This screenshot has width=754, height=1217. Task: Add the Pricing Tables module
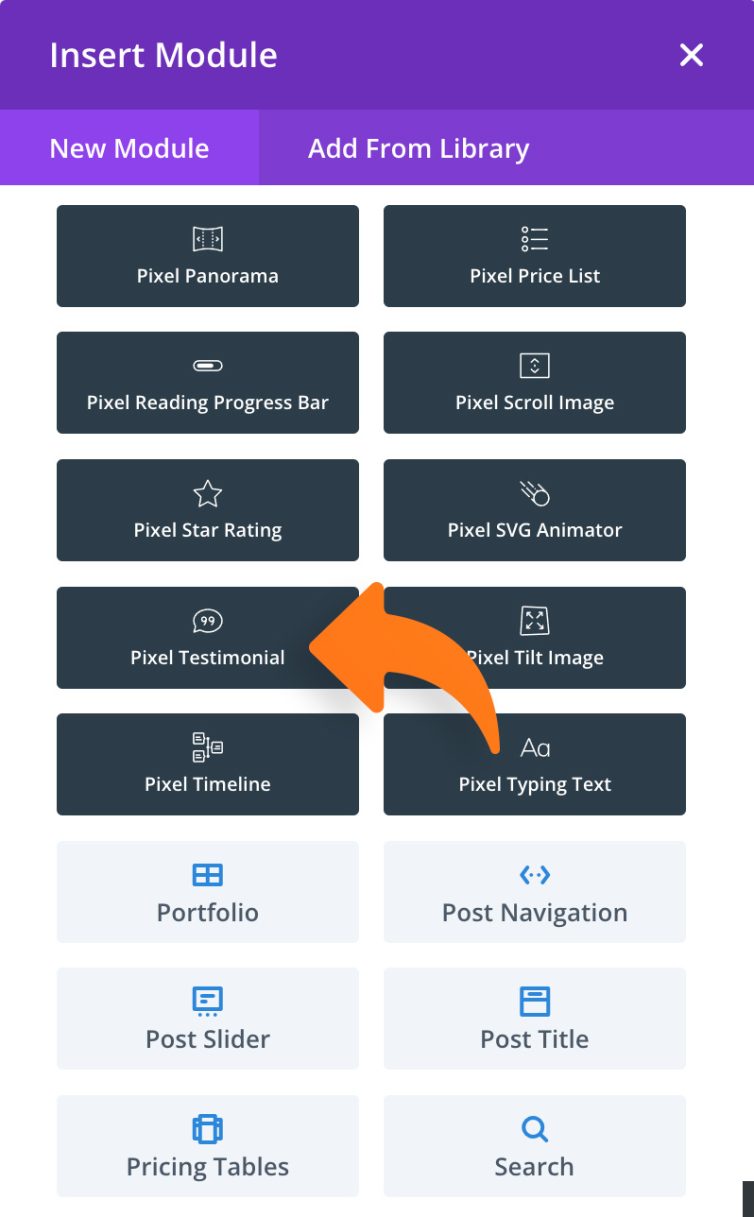coord(207,1146)
